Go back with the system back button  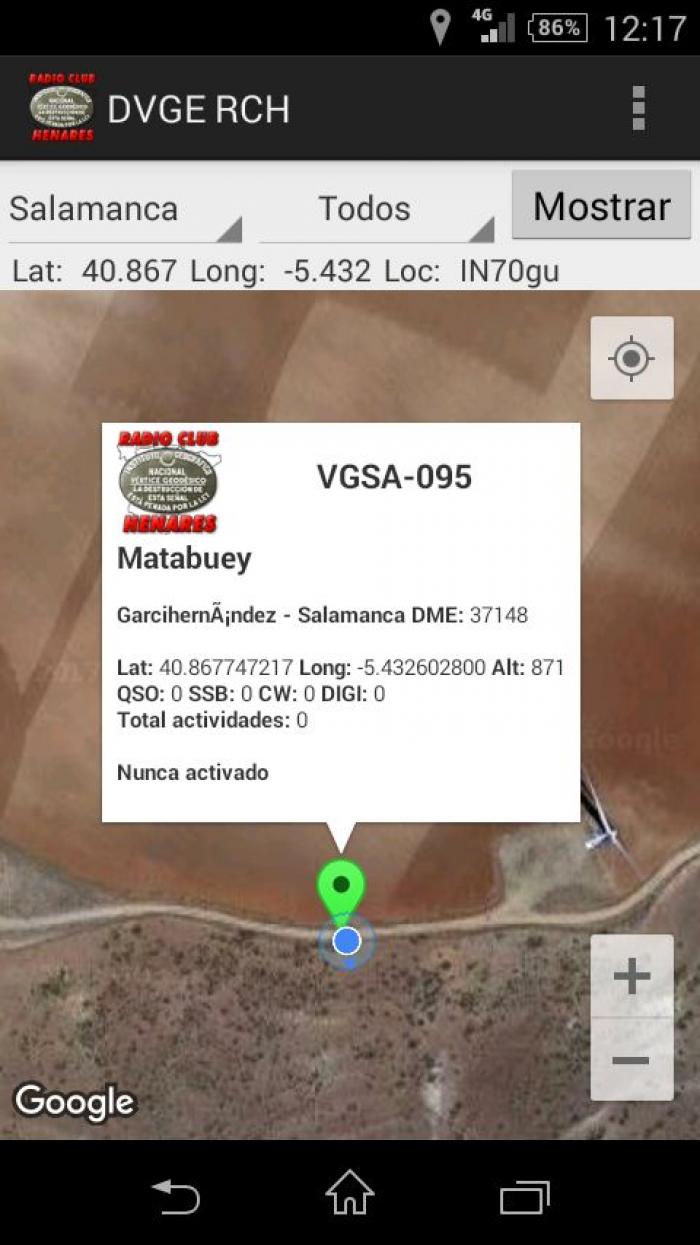(x=175, y=1196)
